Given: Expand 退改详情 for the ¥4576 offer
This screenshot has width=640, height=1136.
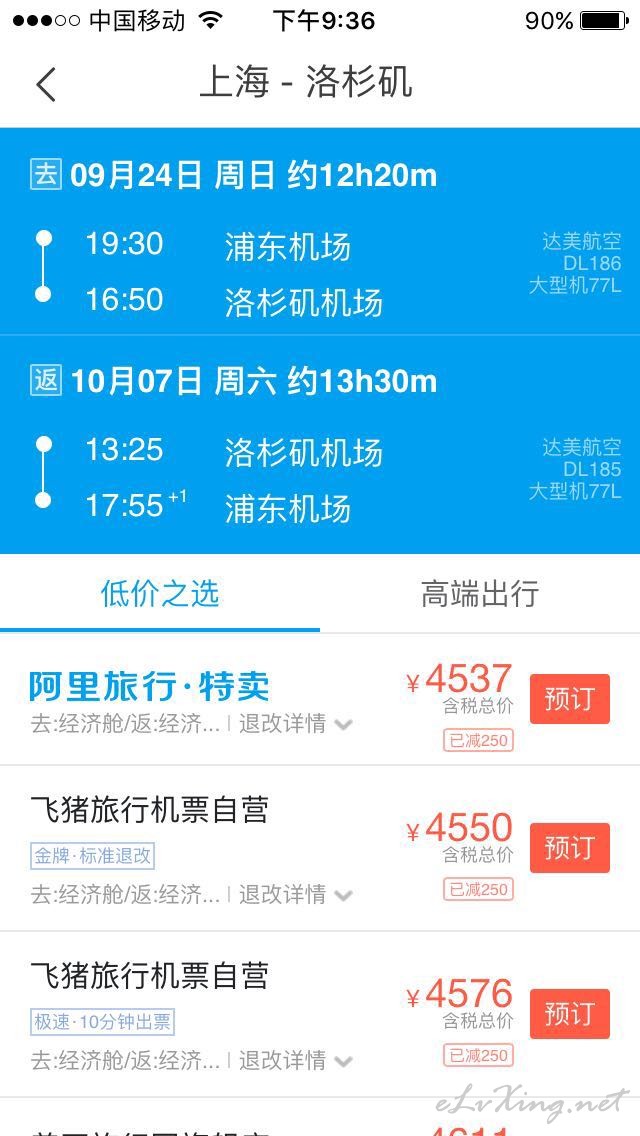Looking at the screenshot, I should [295, 1060].
